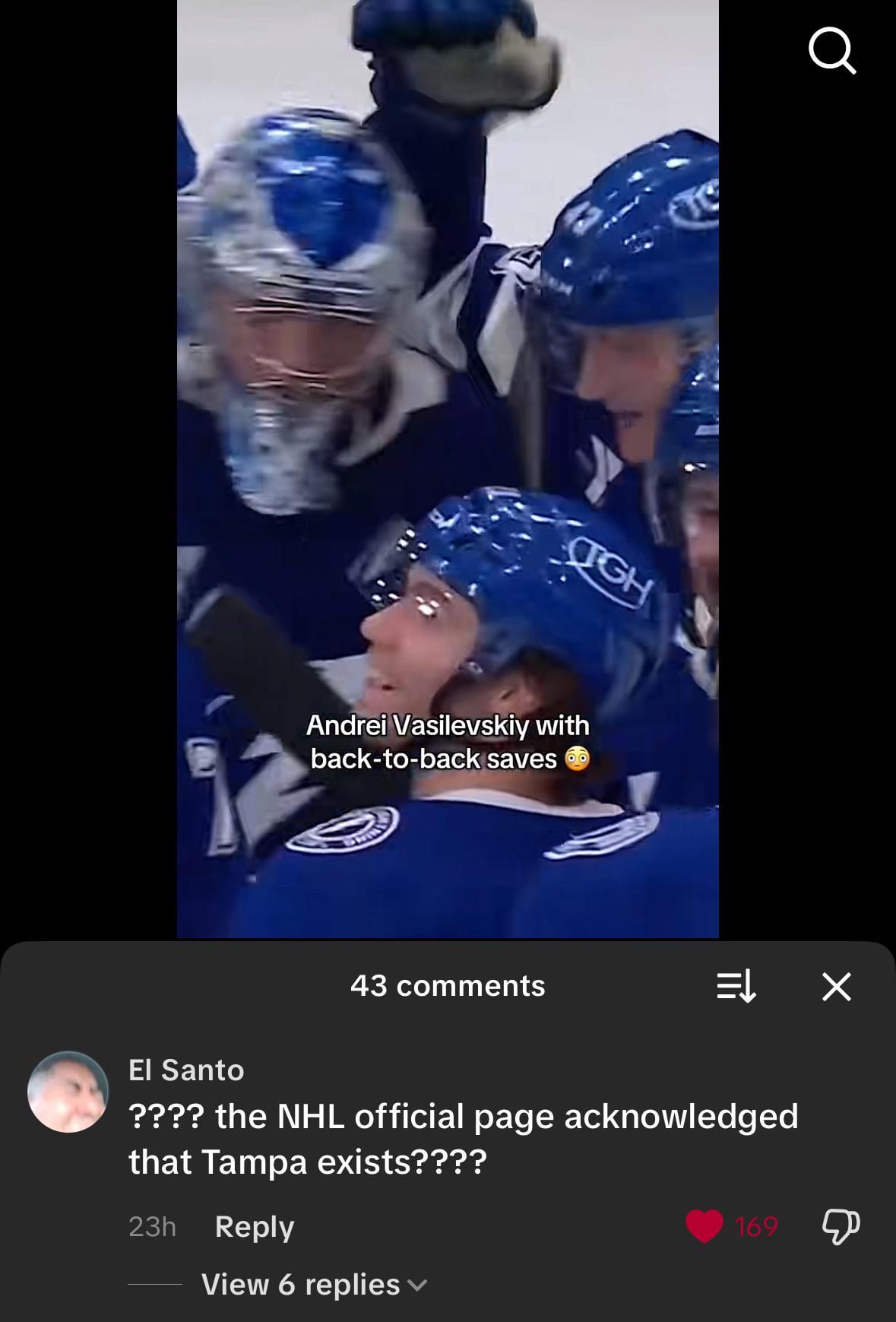The width and height of the screenshot is (896, 1322).
Task: Dislike El Santo's comment
Action: point(841,1226)
